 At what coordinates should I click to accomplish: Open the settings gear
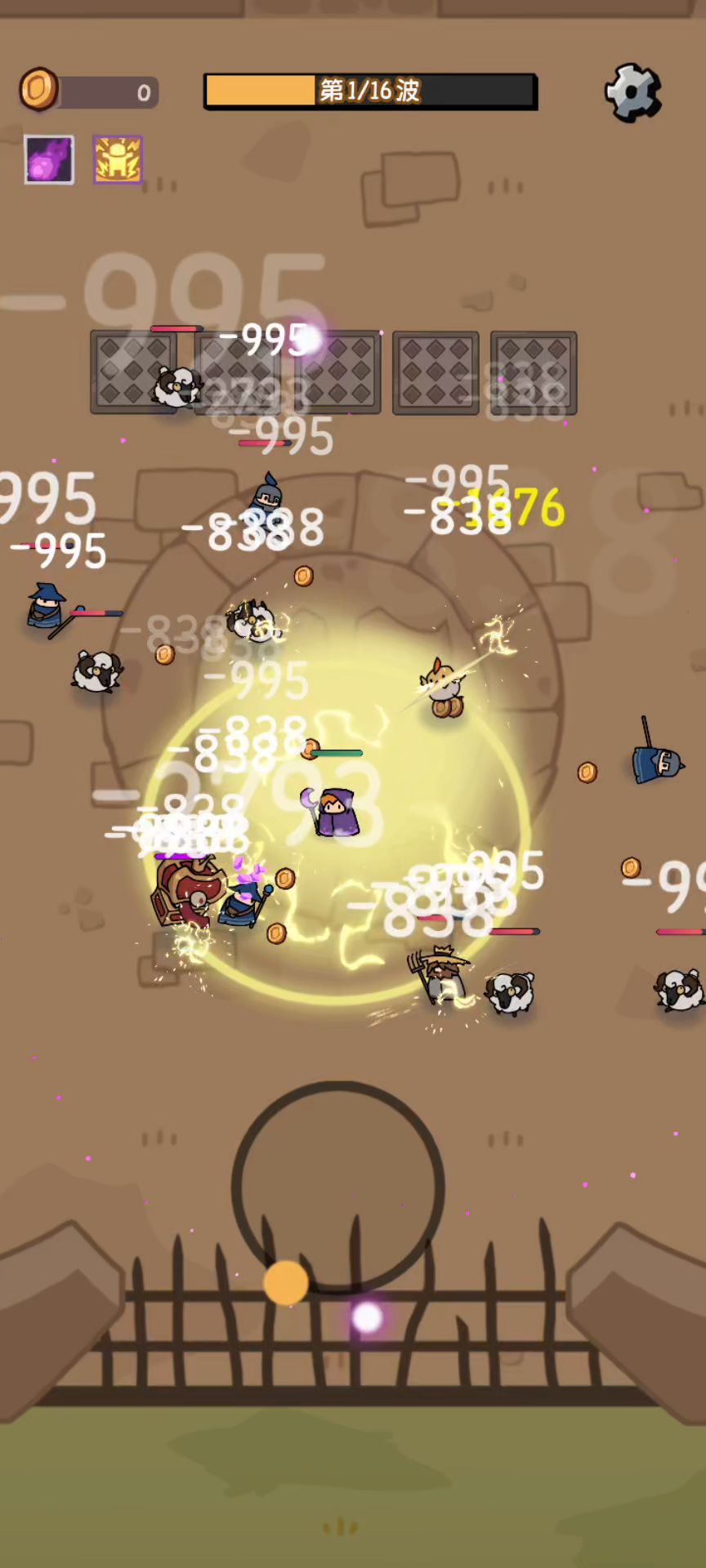pyautogui.click(x=632, y=92)
